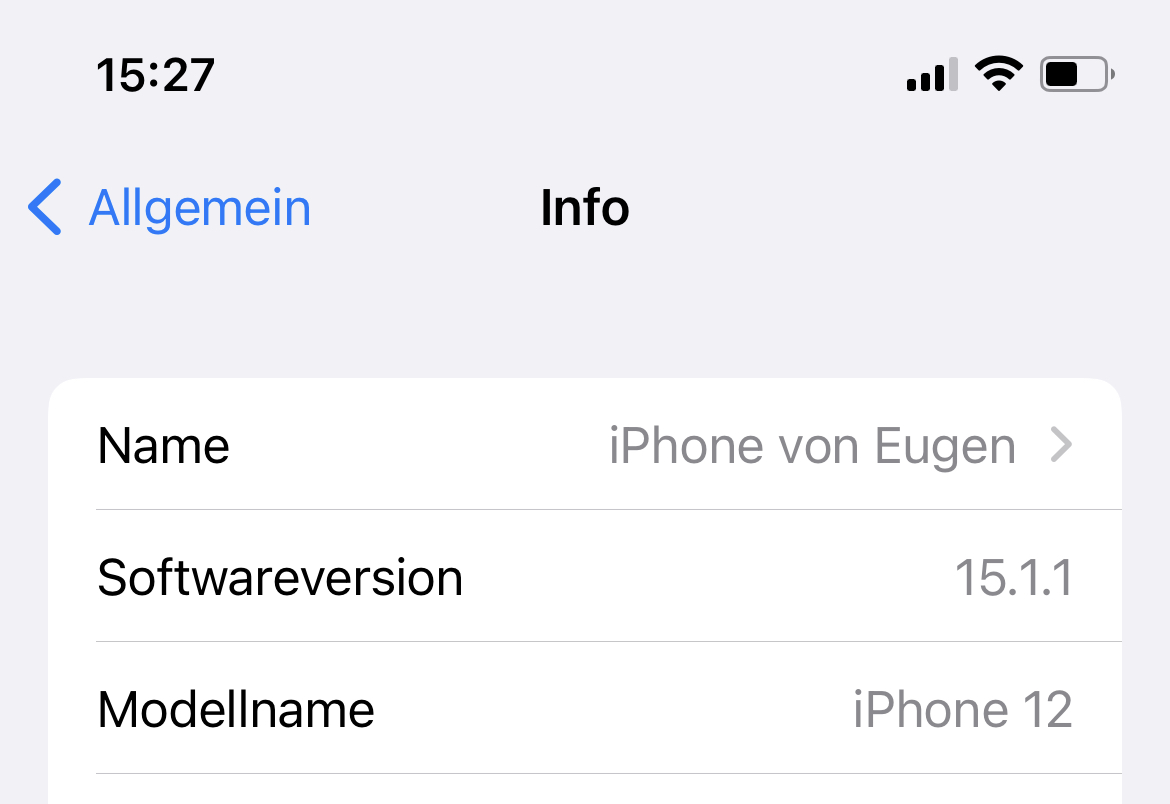Open the Name row to rename device
1170x804 pixels.
[585, 445]
